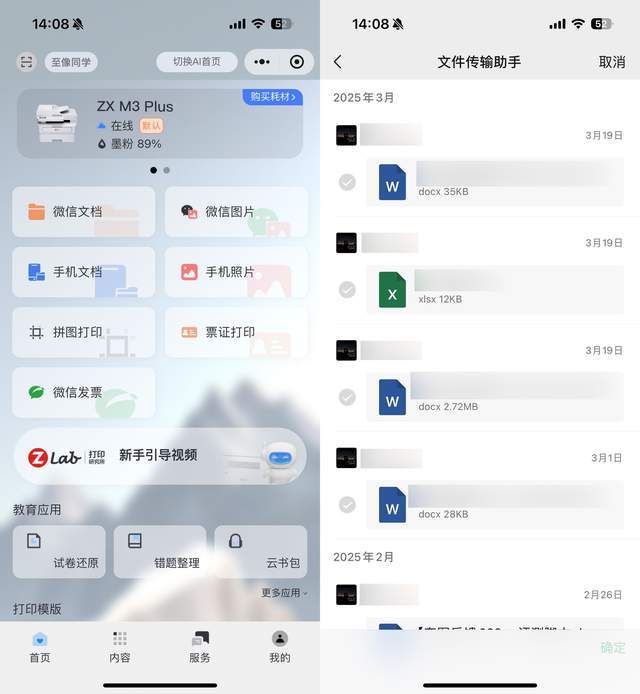Tap the 切换AI首页 button
Viewport: 640px width, 694px height.
(196, 62)
